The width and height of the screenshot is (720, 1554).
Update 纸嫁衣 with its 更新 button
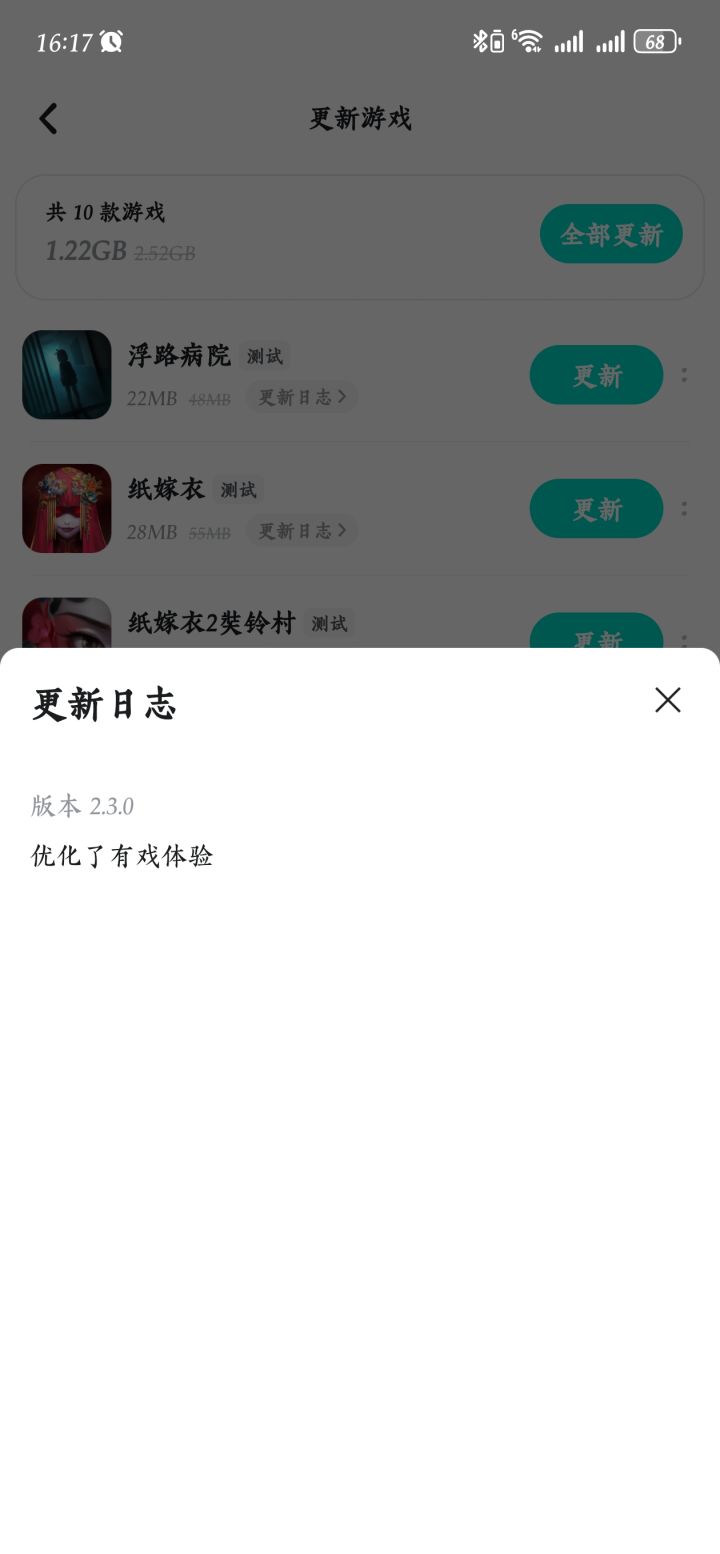pos(596,508)
